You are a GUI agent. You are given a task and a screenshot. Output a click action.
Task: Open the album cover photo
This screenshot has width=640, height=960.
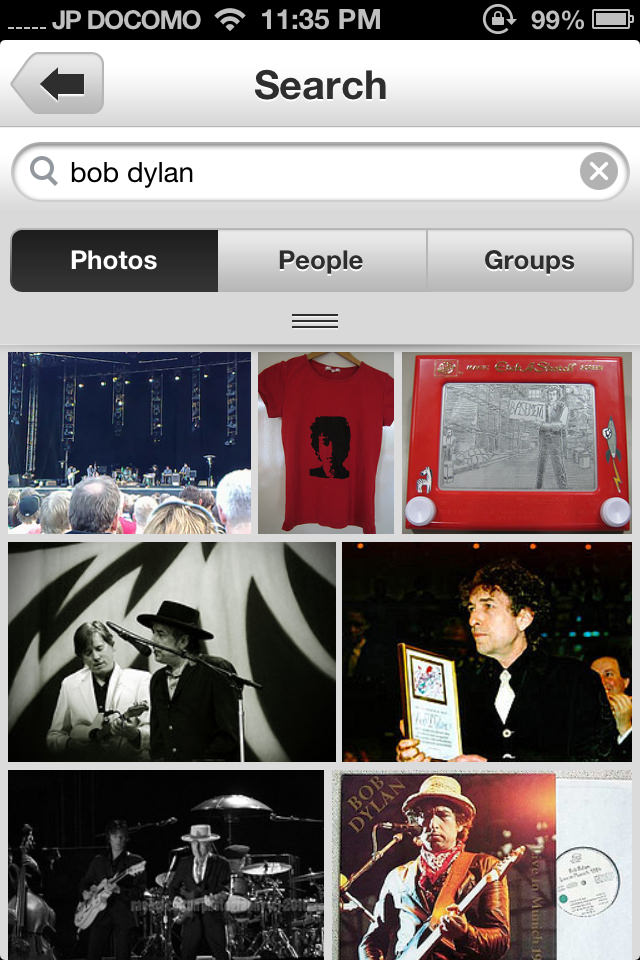(482, 864)
